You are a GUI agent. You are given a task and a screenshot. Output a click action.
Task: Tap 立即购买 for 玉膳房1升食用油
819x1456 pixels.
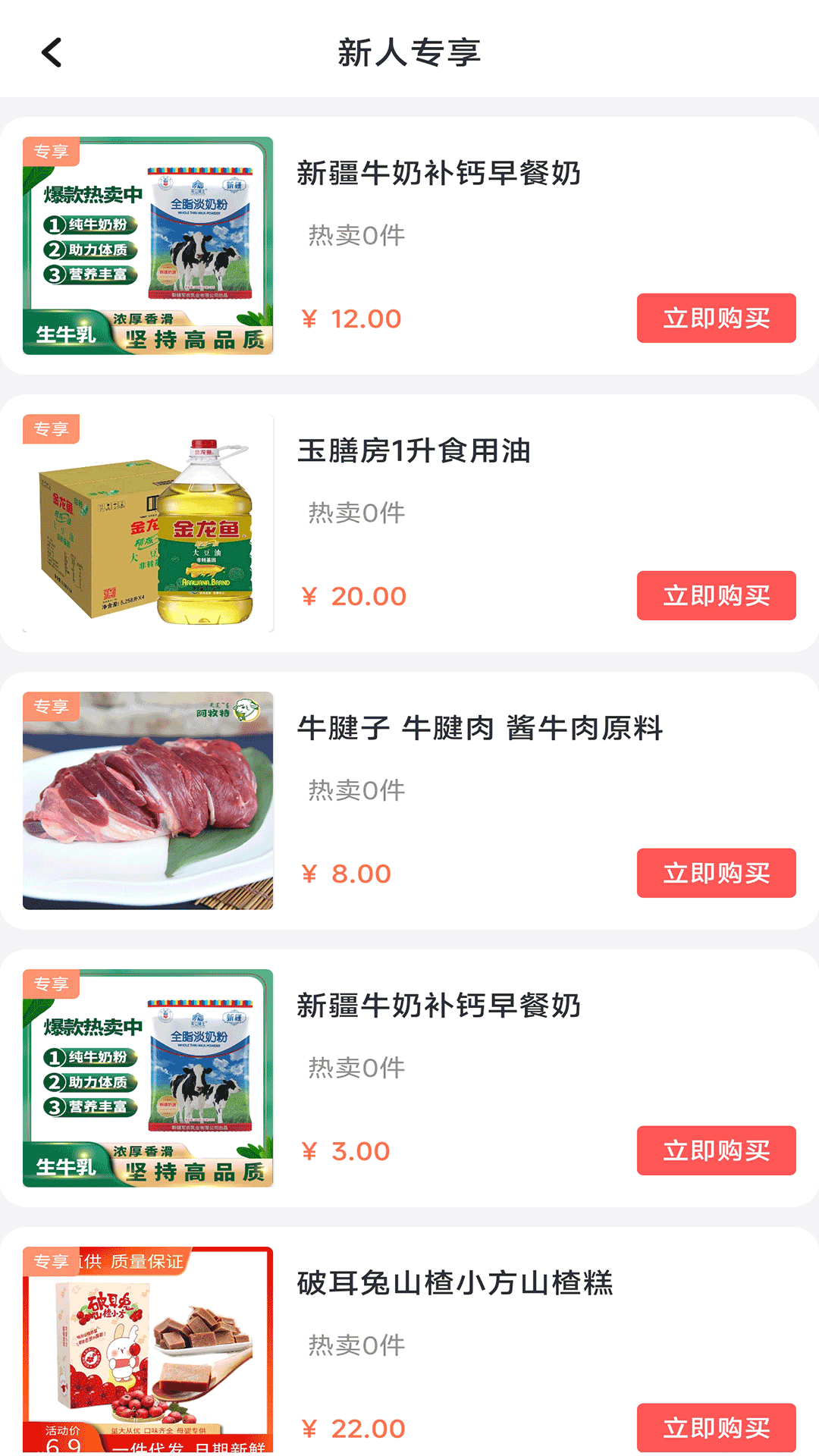click(716, 596)
